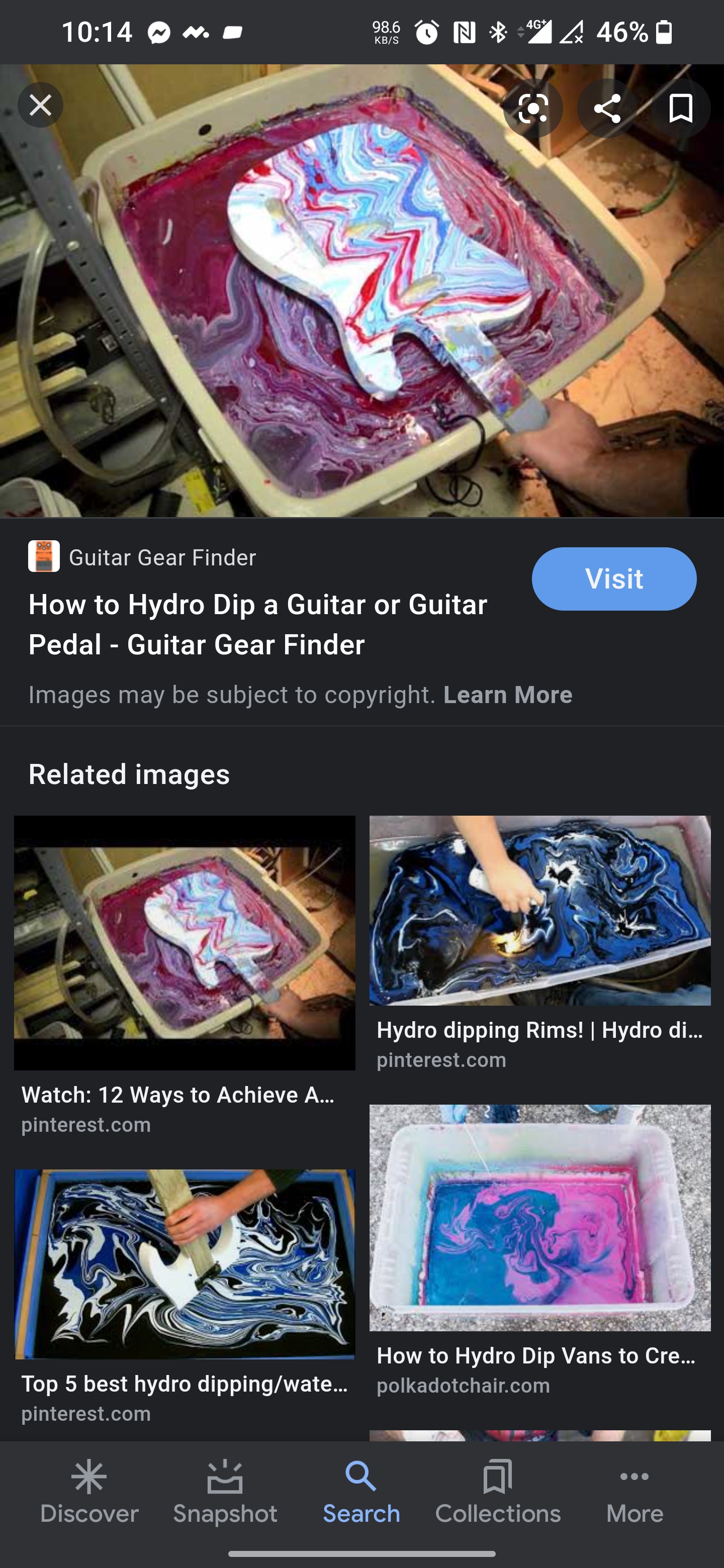This screenshot has width=724, height=1568.
Task: Open the Learn More copyright link
Action: tap(508, 695)
